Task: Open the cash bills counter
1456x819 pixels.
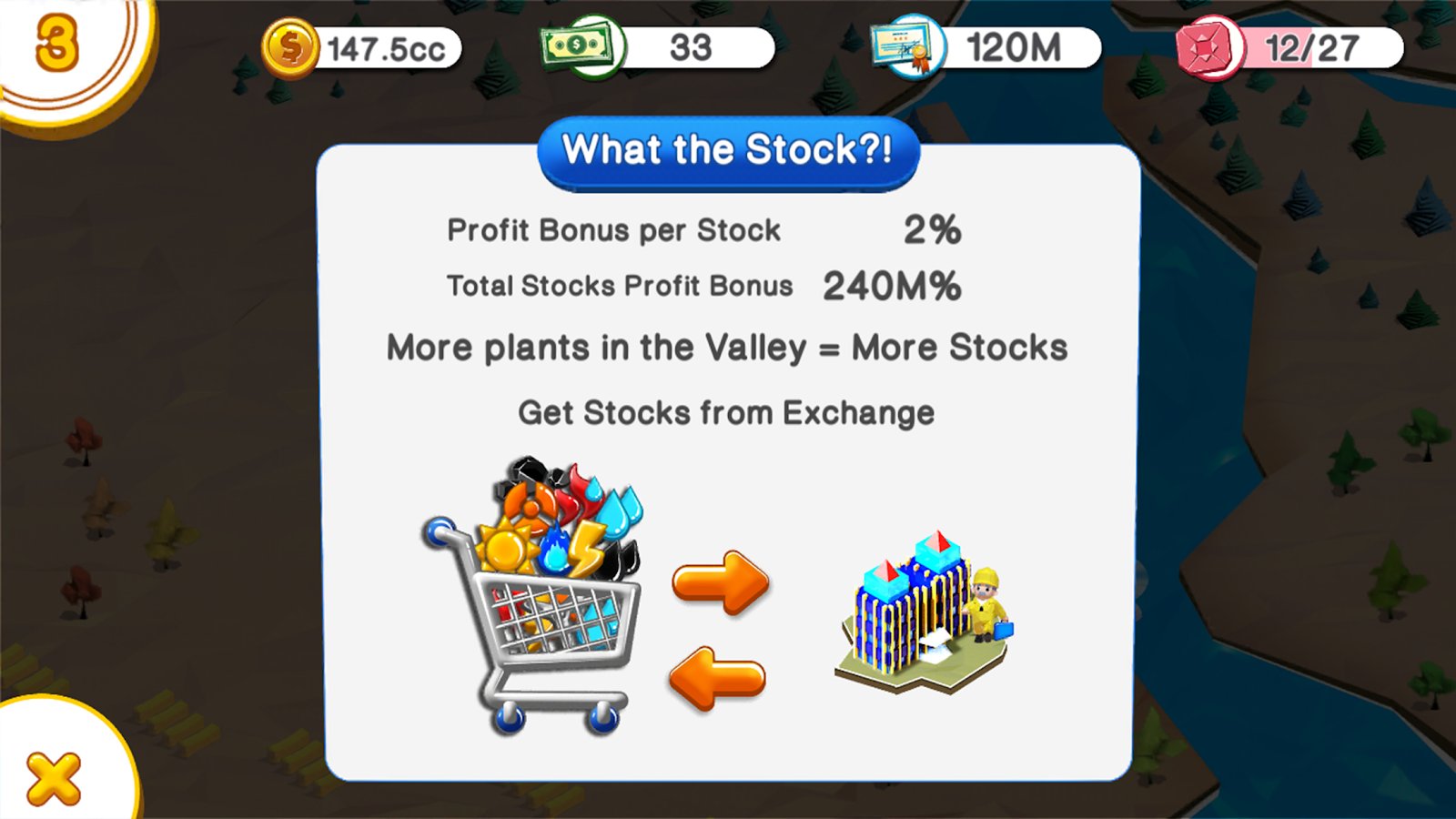Action: pyautogui.click(x=657, y=47)
